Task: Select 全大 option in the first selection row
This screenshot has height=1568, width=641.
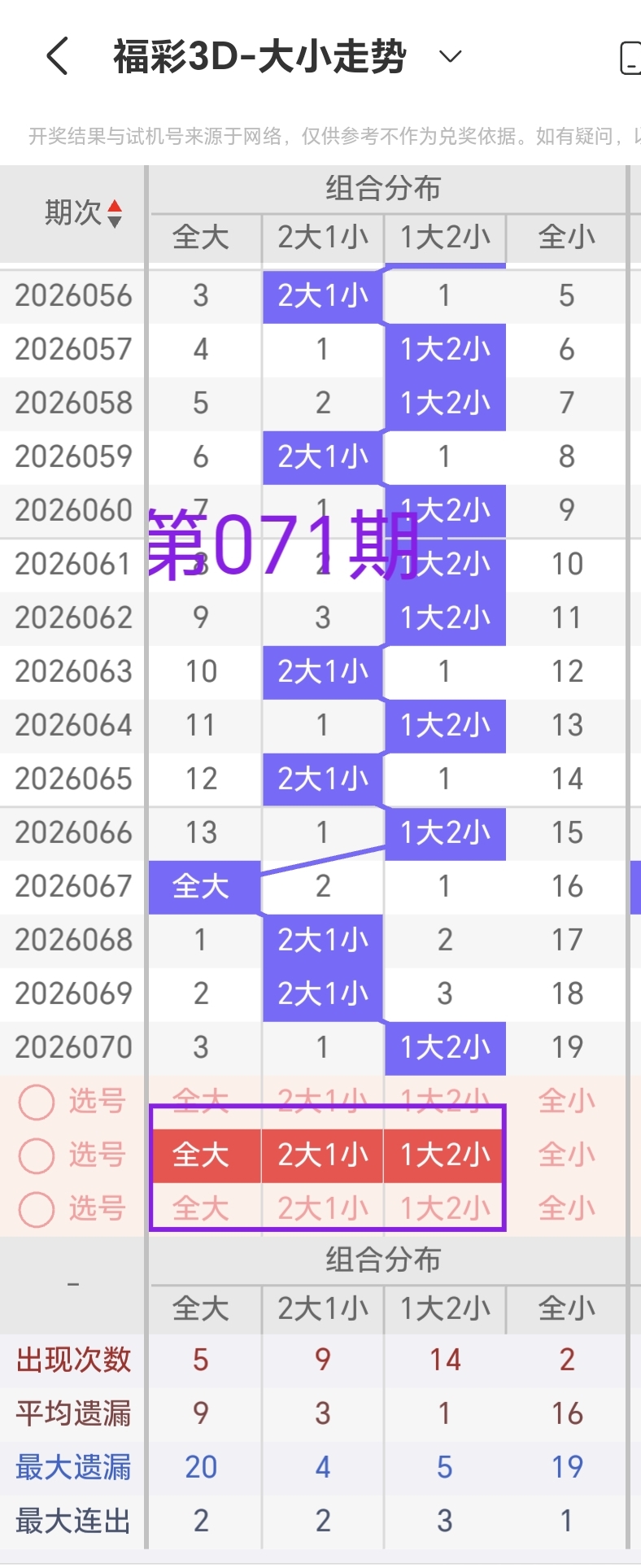Action: pyautogui.click(x=200, y=1100)
